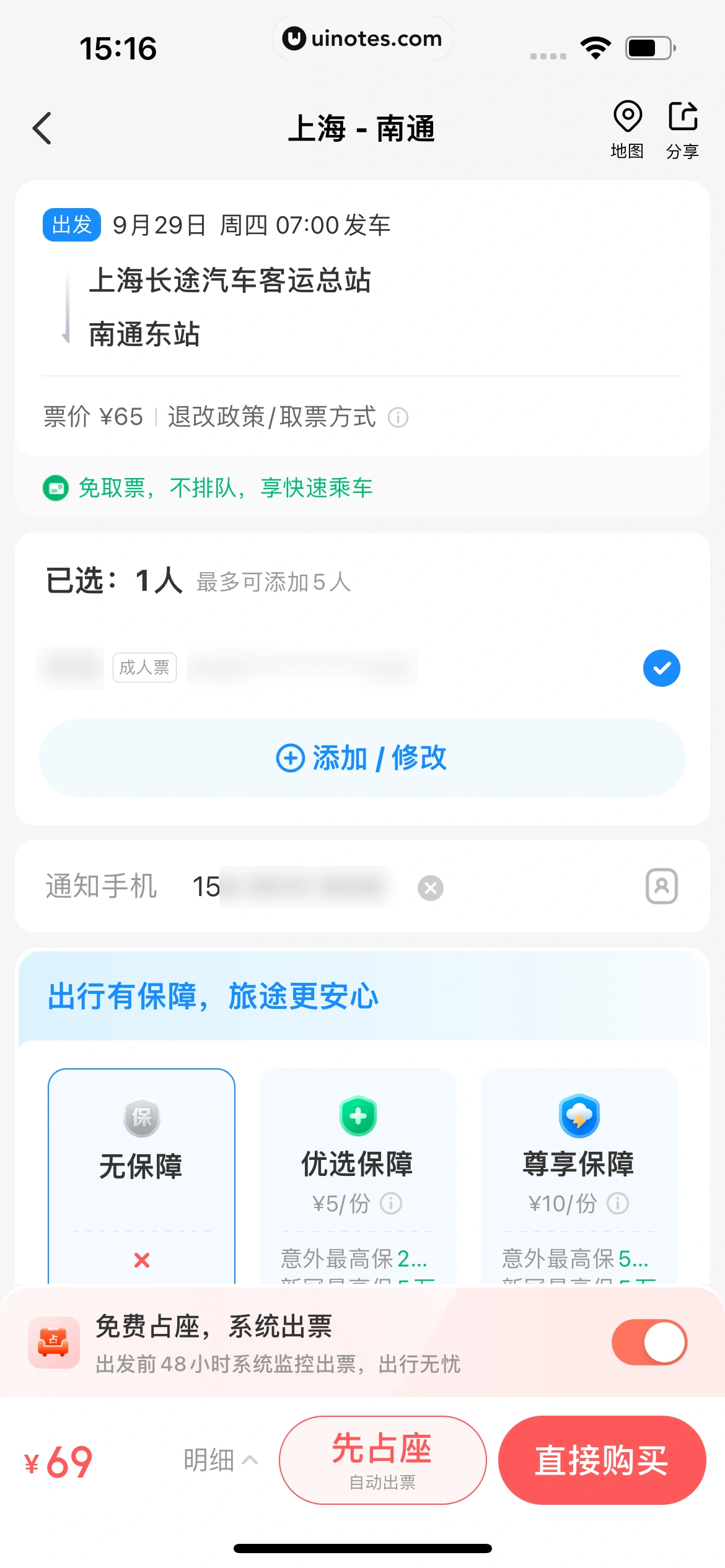Clear the 通知手机 number
This screenshot has width=725, height=1568.
pos(431,887)
